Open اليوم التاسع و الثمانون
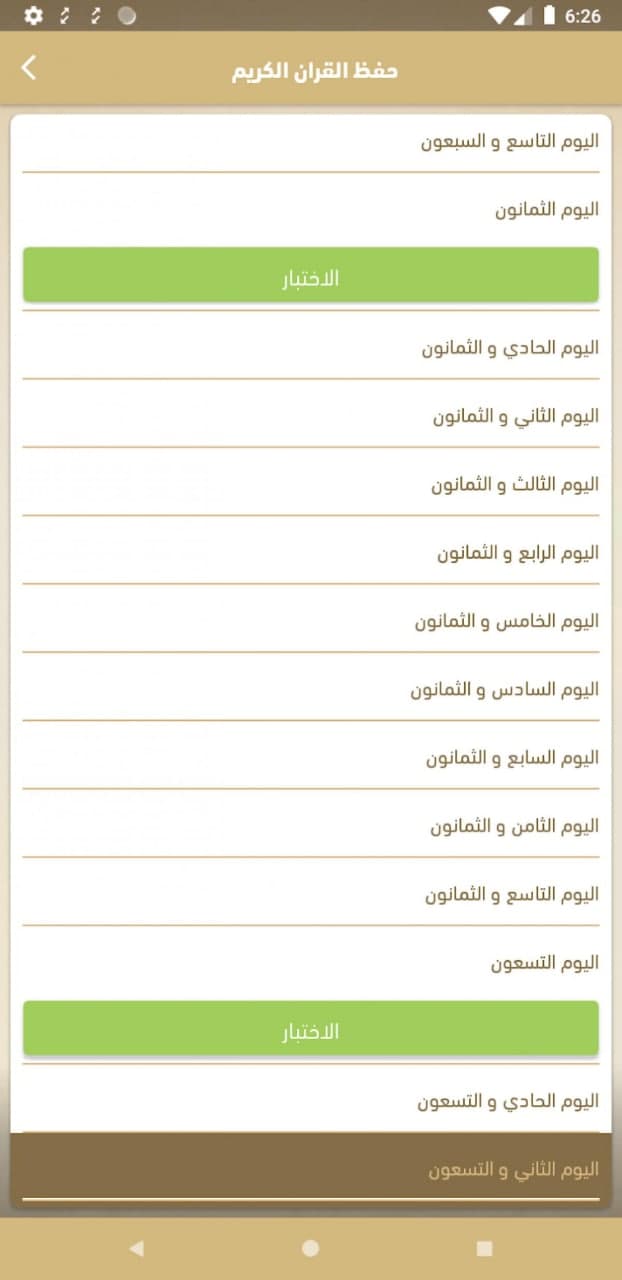Image resolution: width=622 pixels, height=1280 pixels. (311, 894)
